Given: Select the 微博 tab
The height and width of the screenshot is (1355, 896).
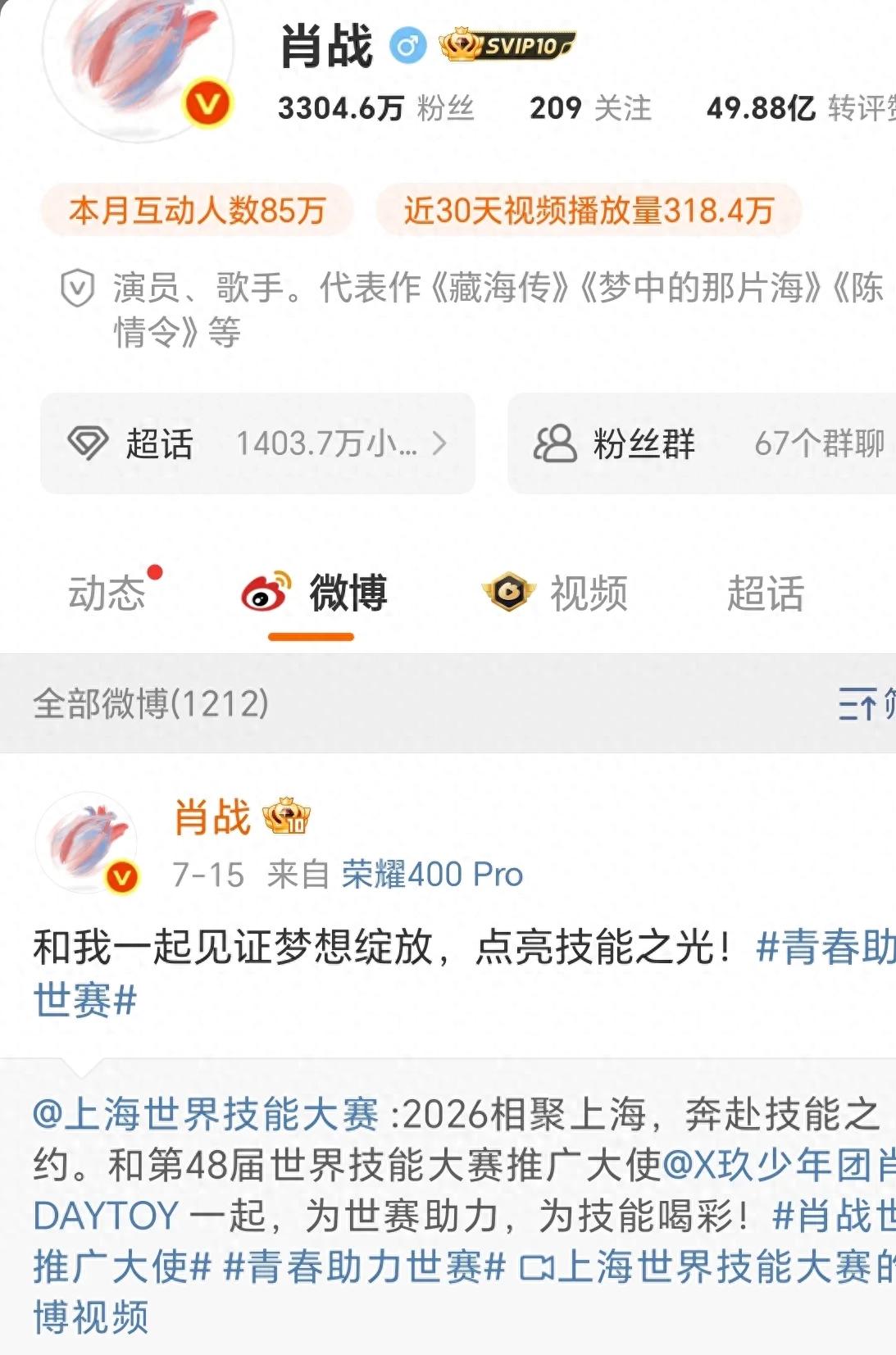Looking at the screenshot, I should 315,593.
